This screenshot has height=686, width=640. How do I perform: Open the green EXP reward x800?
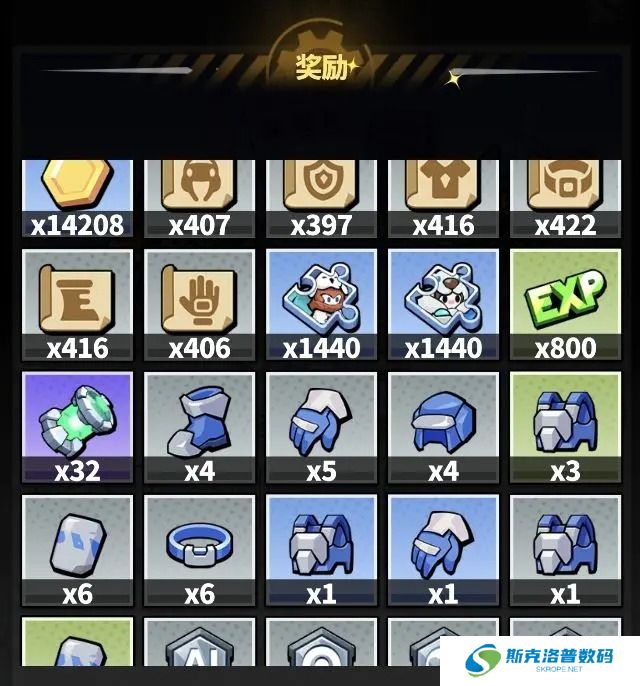(x=565, y=303)
